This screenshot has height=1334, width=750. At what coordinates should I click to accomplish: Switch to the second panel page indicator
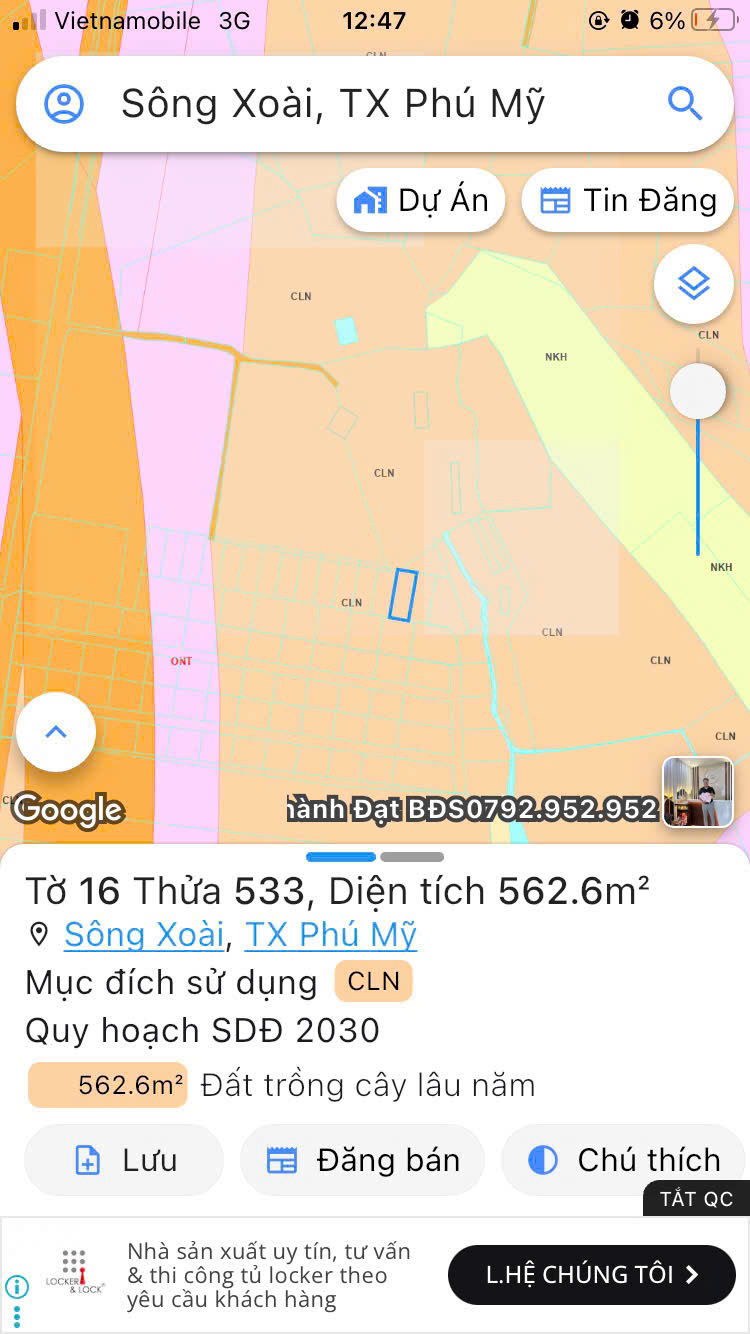pyautogui.click(x=412, y=857)
